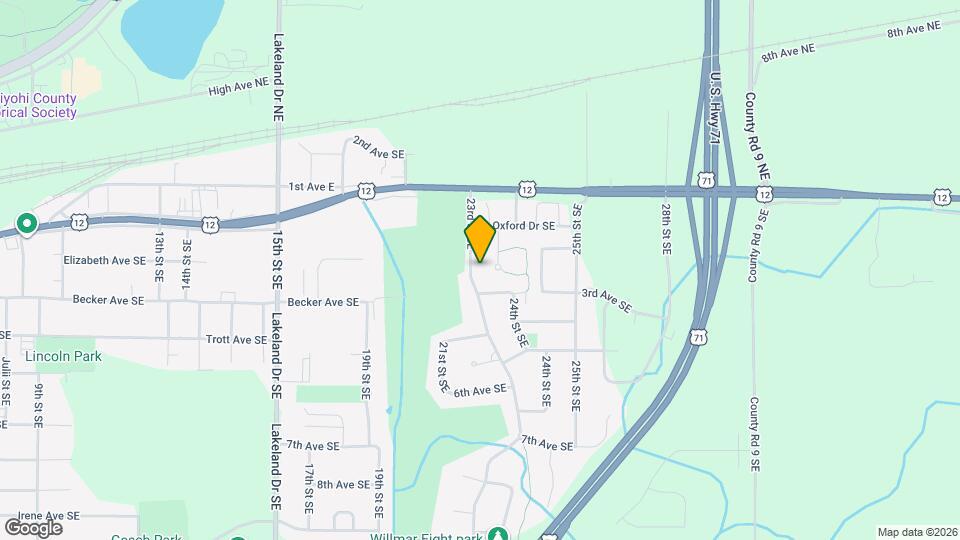Tap the orange location marker near Oxford Dr SE
960x540 pixels.
point(480,239)
